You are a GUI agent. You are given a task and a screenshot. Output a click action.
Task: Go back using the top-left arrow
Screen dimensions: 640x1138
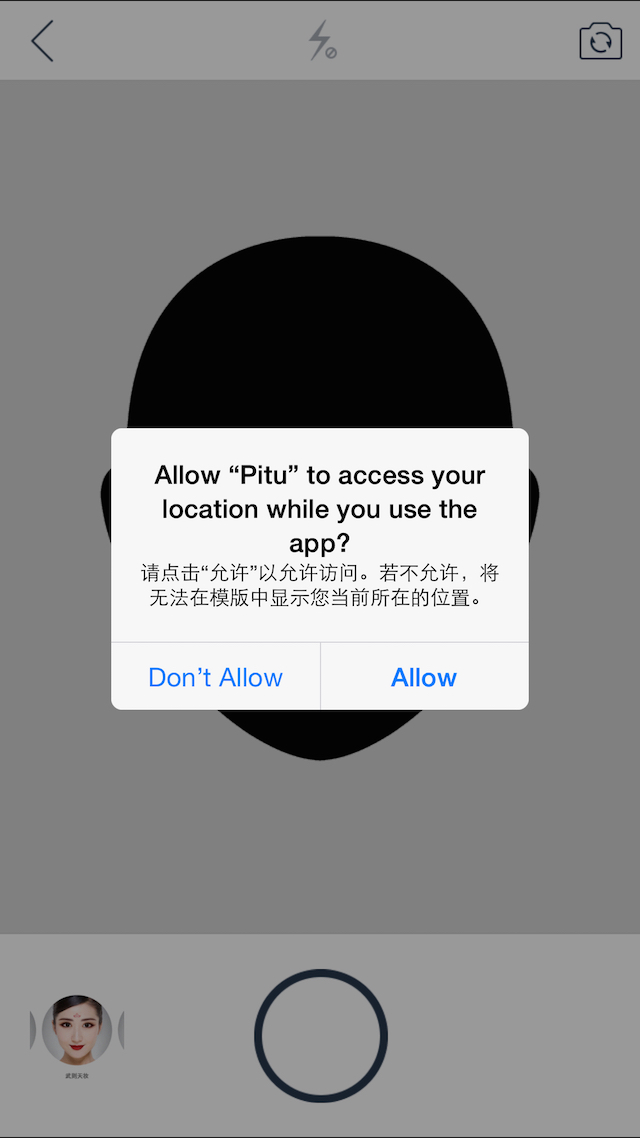coord(42,41)
